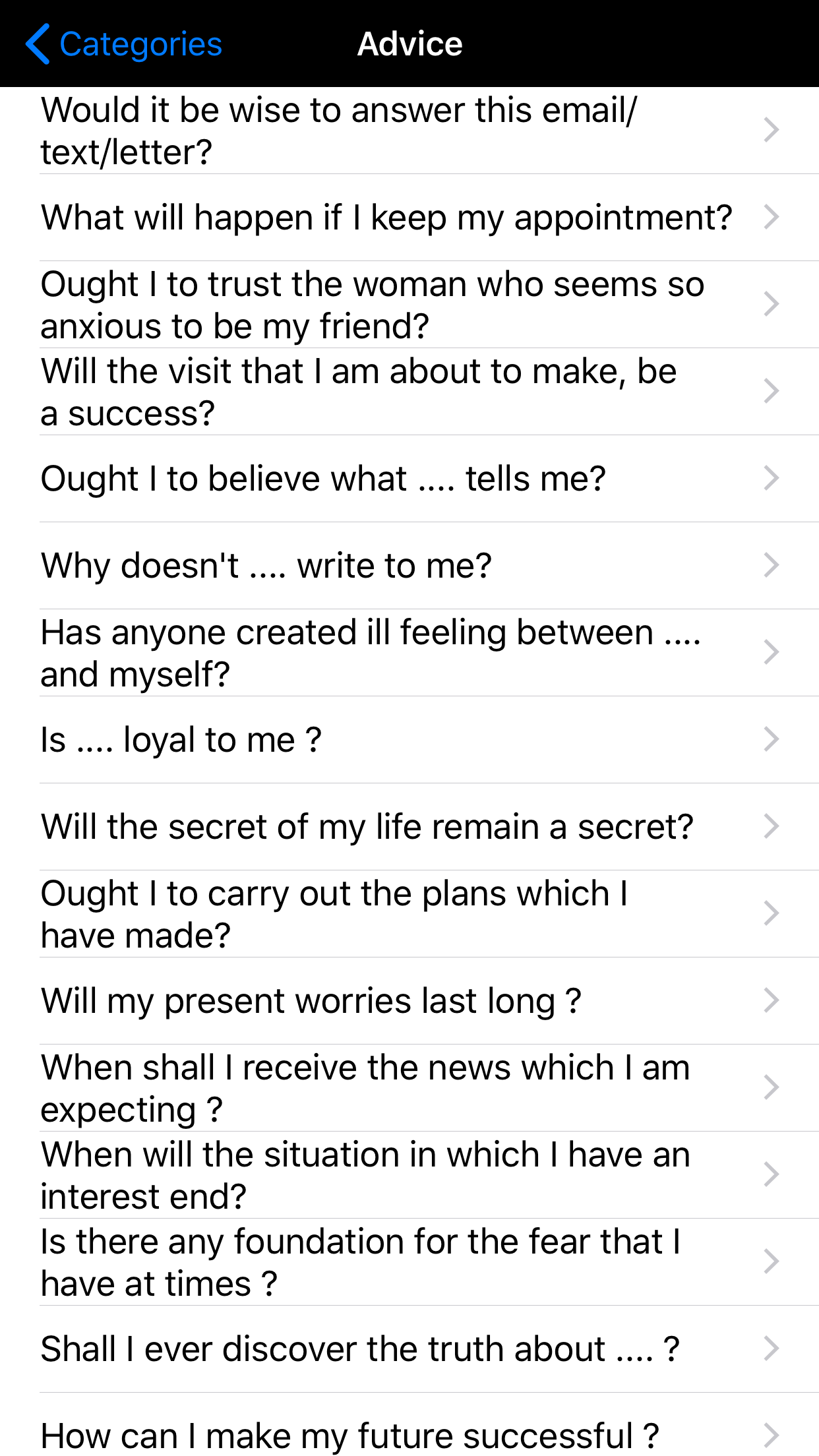Open the question about foundation for fear
The image size is (819, 1456).
pos(359,1261)
